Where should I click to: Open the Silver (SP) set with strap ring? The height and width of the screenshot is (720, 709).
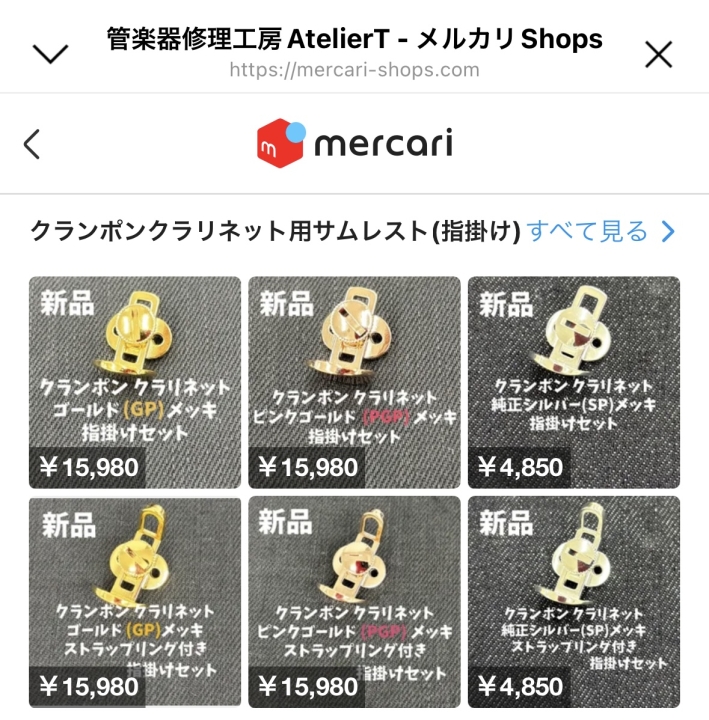tap(573, 598)
